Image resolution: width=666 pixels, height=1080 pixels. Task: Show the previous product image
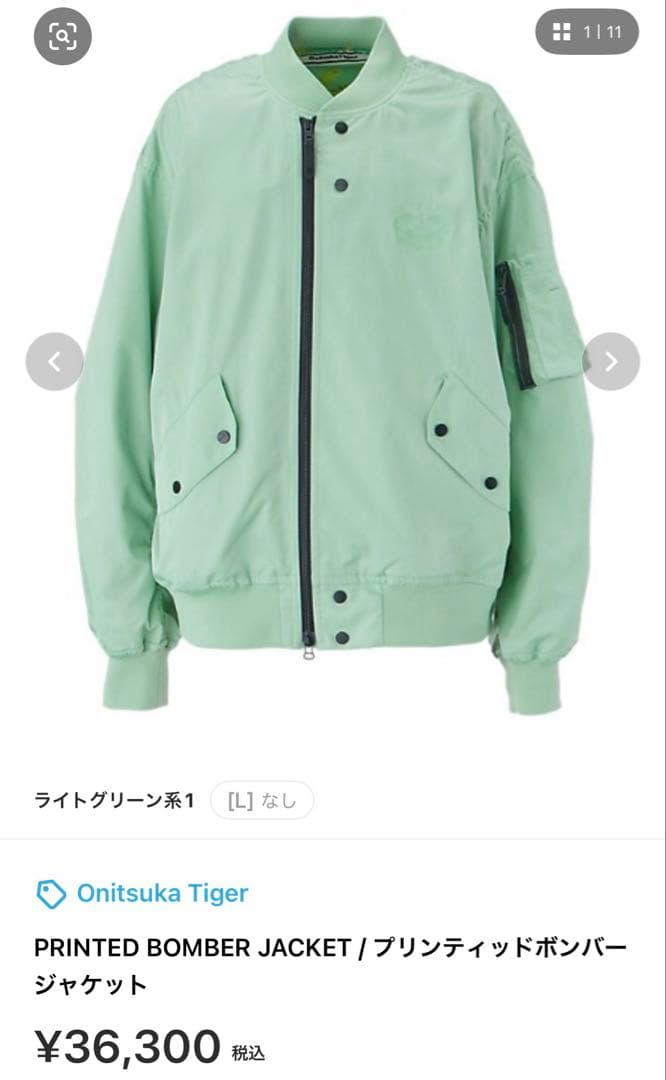coord(54,361)
